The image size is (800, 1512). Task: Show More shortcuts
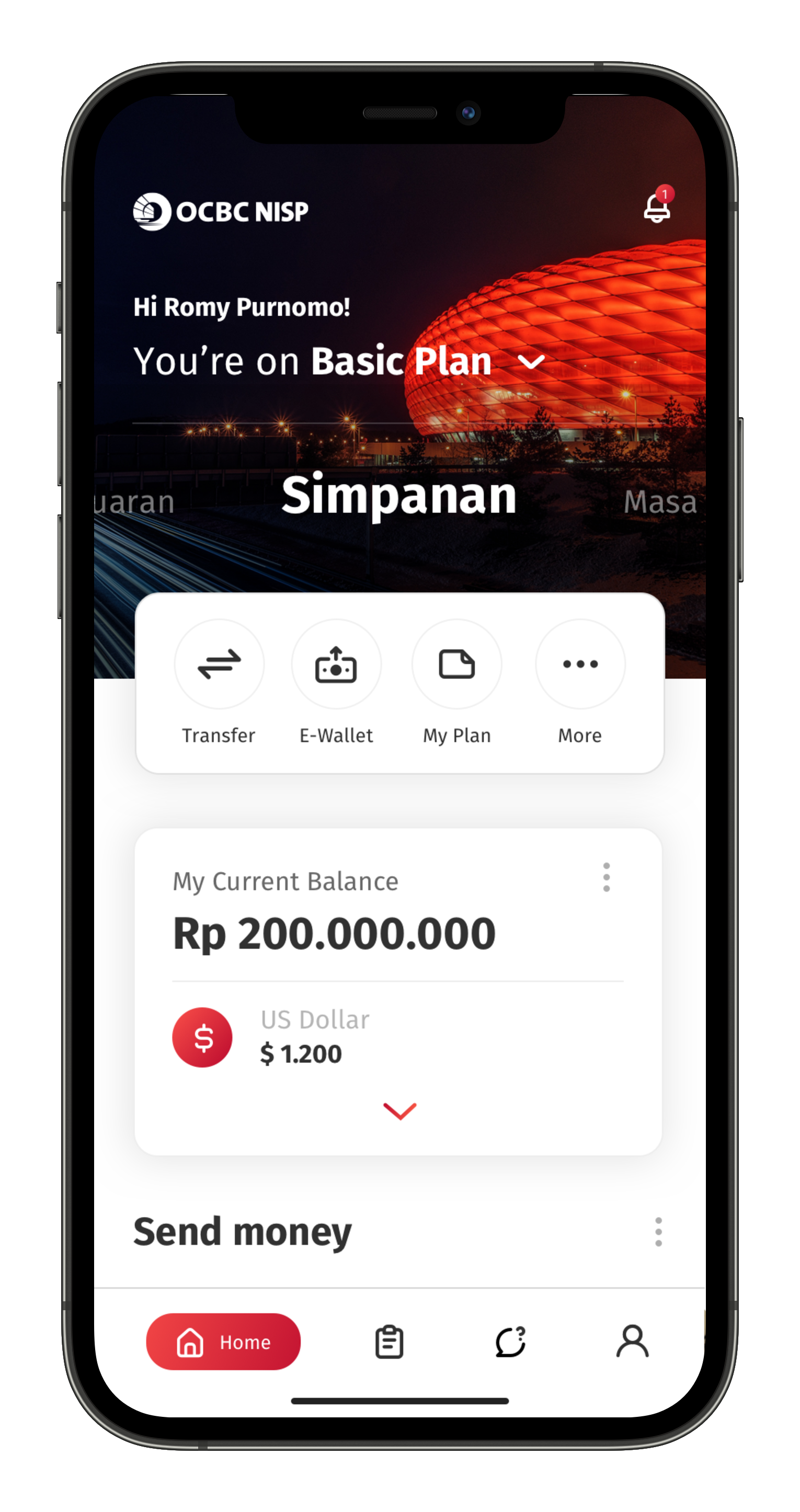coord(580,665)
